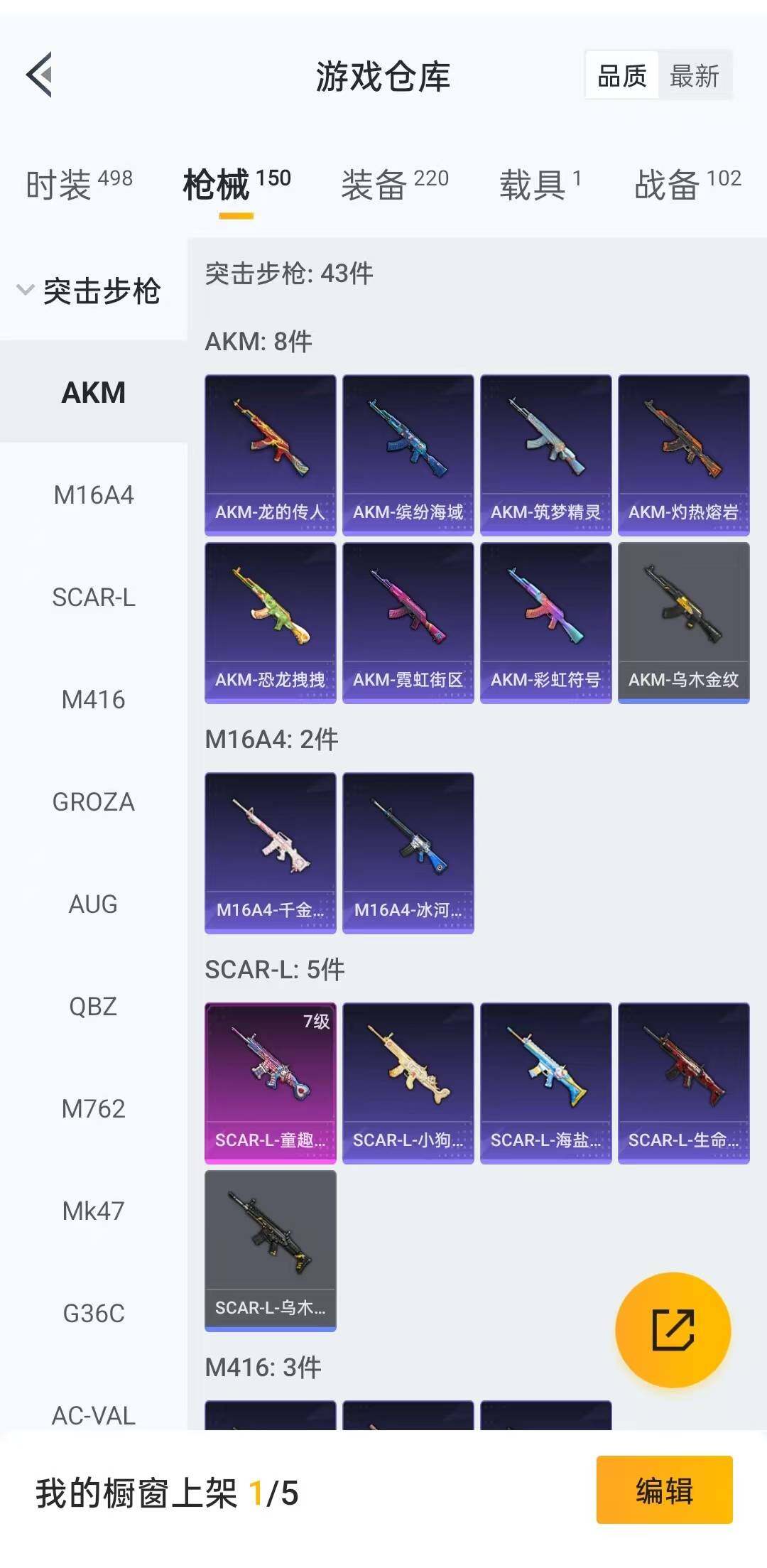The width and height of the screenshot is (767, 1568).
Task: View the SCAR-L-海盐 skin card
Action: click(545, 1083)
